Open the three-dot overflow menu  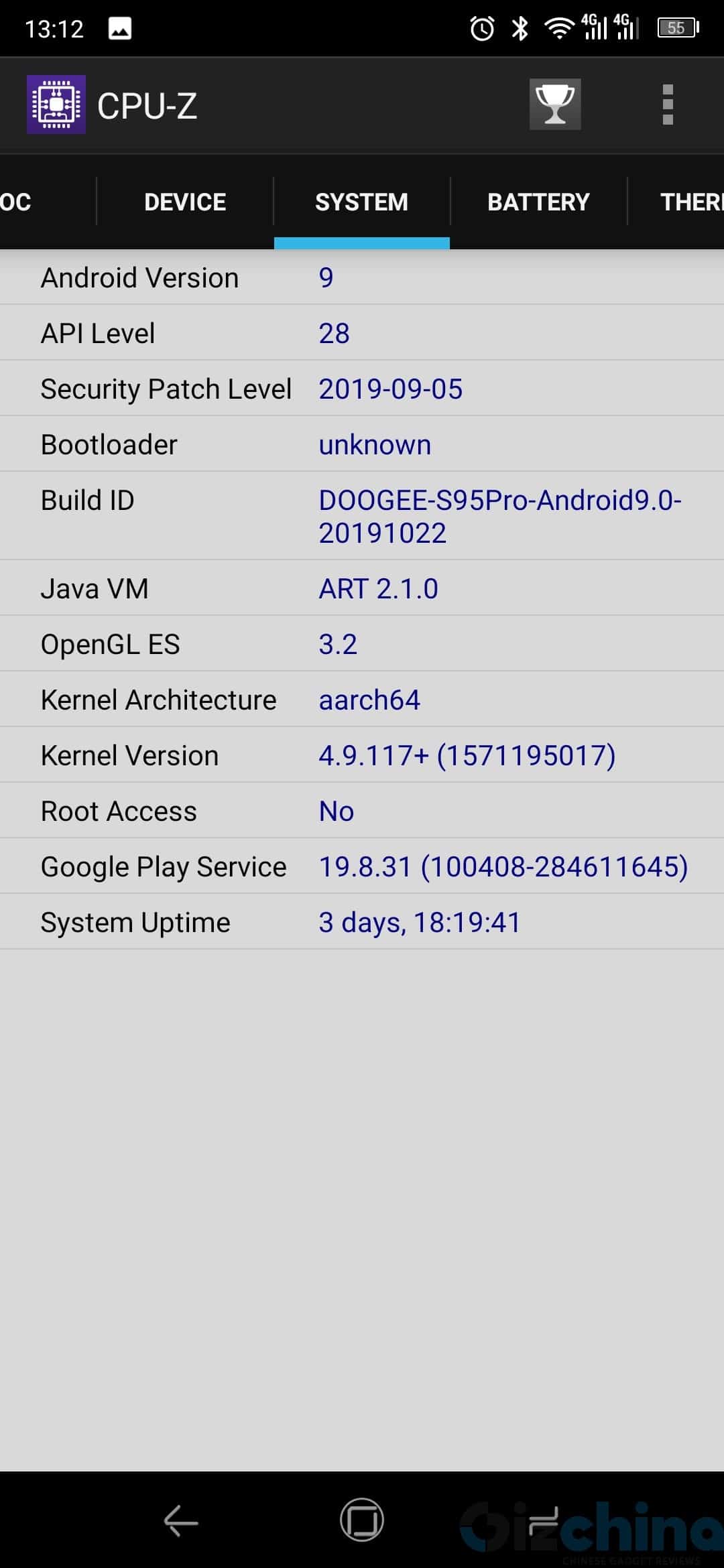click(x=667, y=105)
